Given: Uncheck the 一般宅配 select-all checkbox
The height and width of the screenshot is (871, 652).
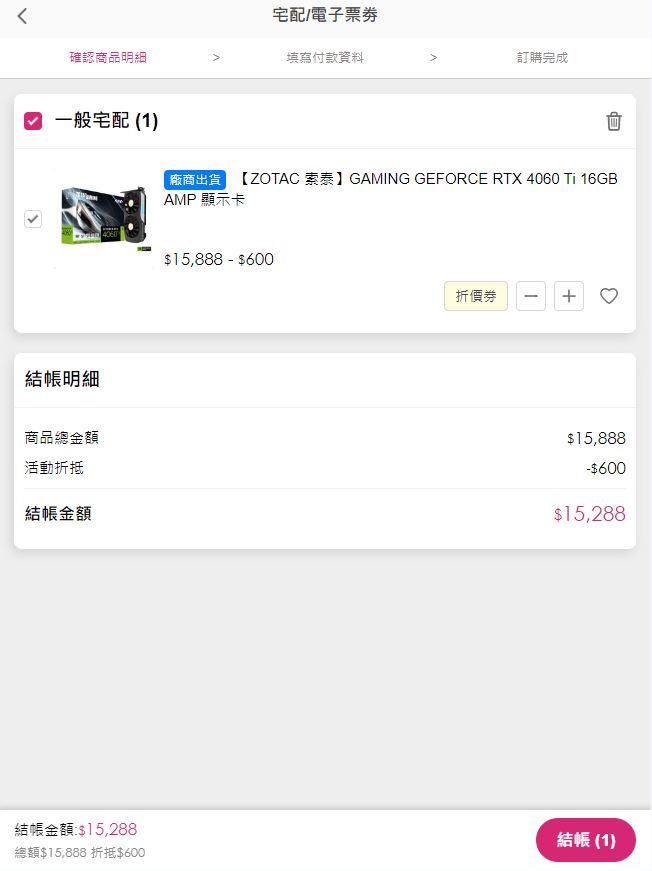Looking at the screenshot, I should (33, 121).
